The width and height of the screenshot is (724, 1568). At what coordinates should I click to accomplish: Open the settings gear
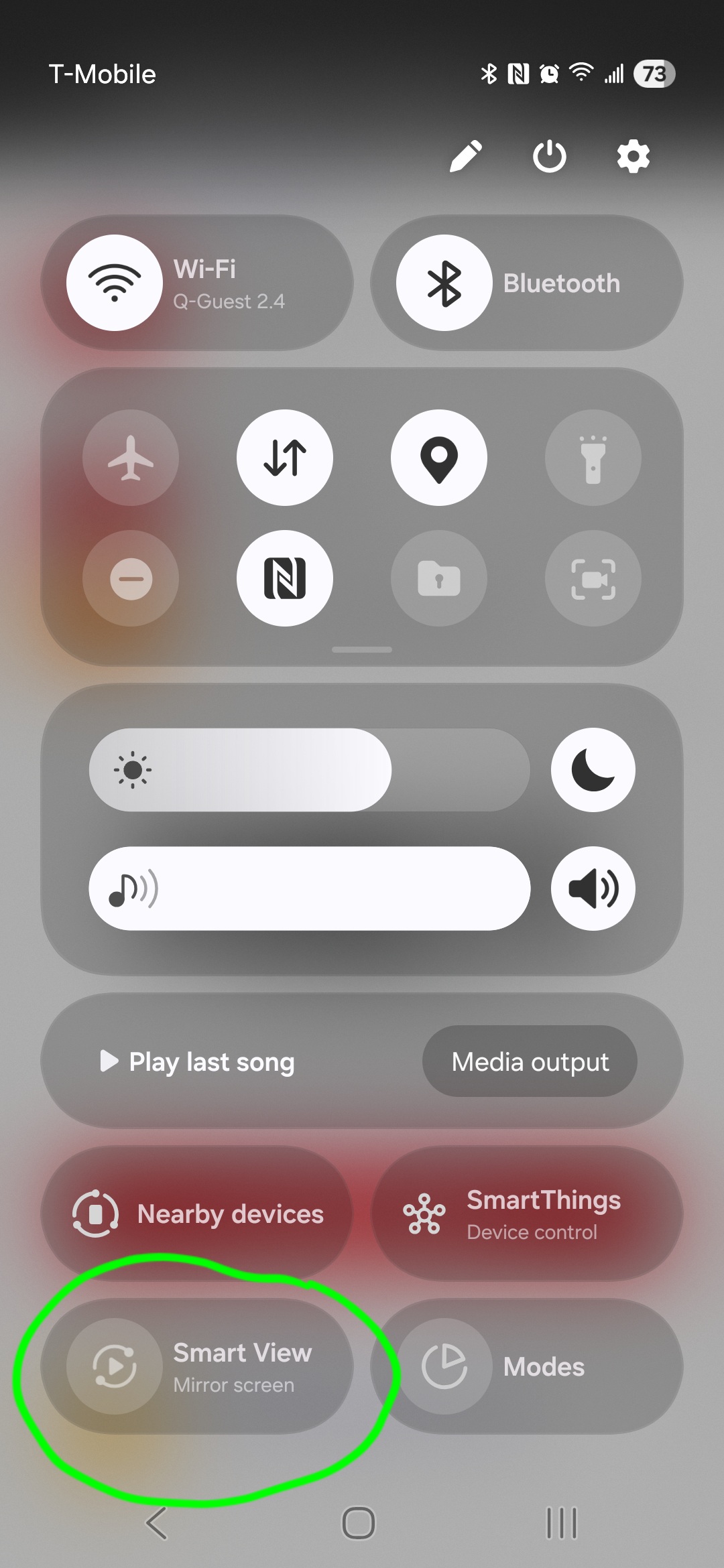tap(633, 156)
